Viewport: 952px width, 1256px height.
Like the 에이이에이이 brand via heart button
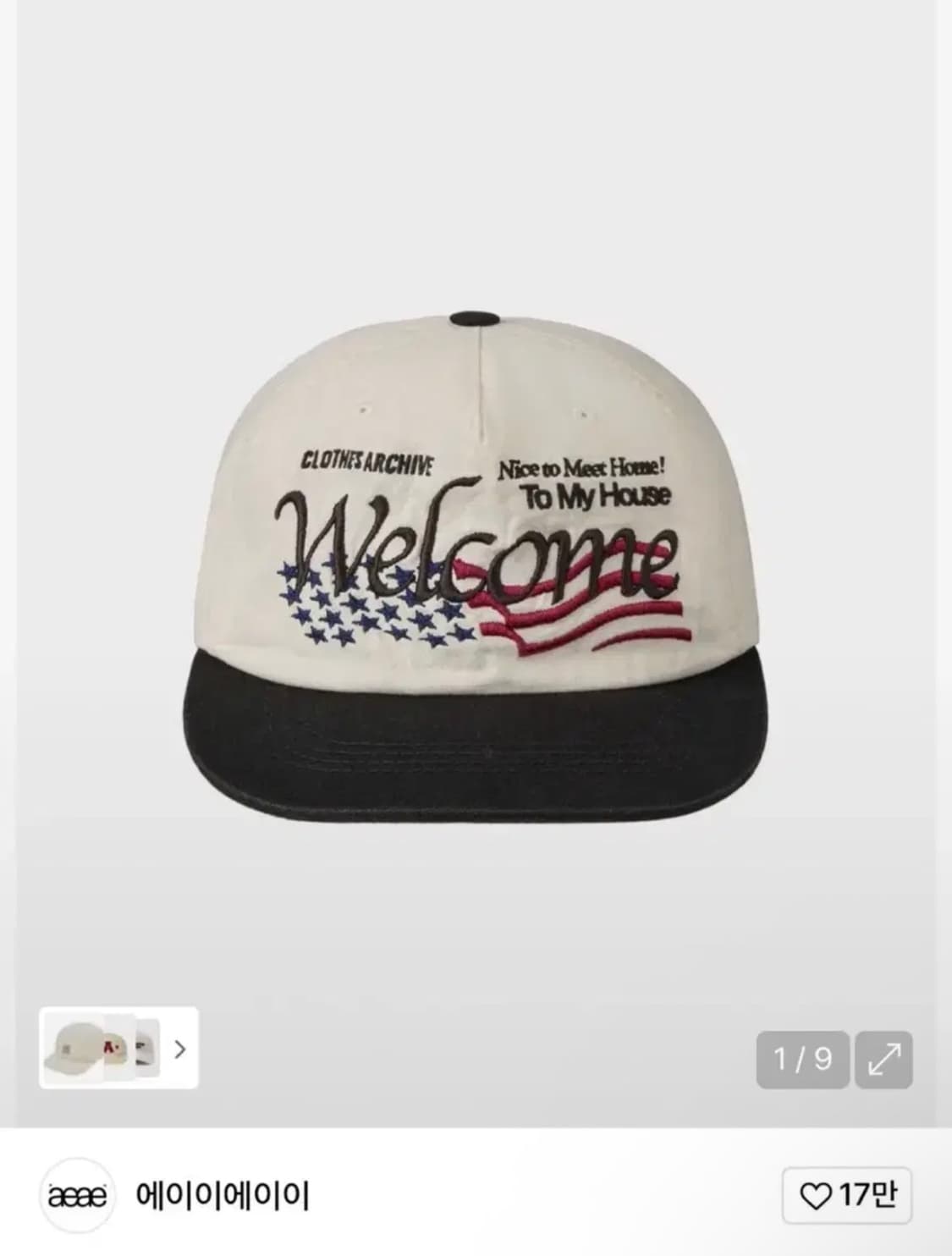point(847,1196)
